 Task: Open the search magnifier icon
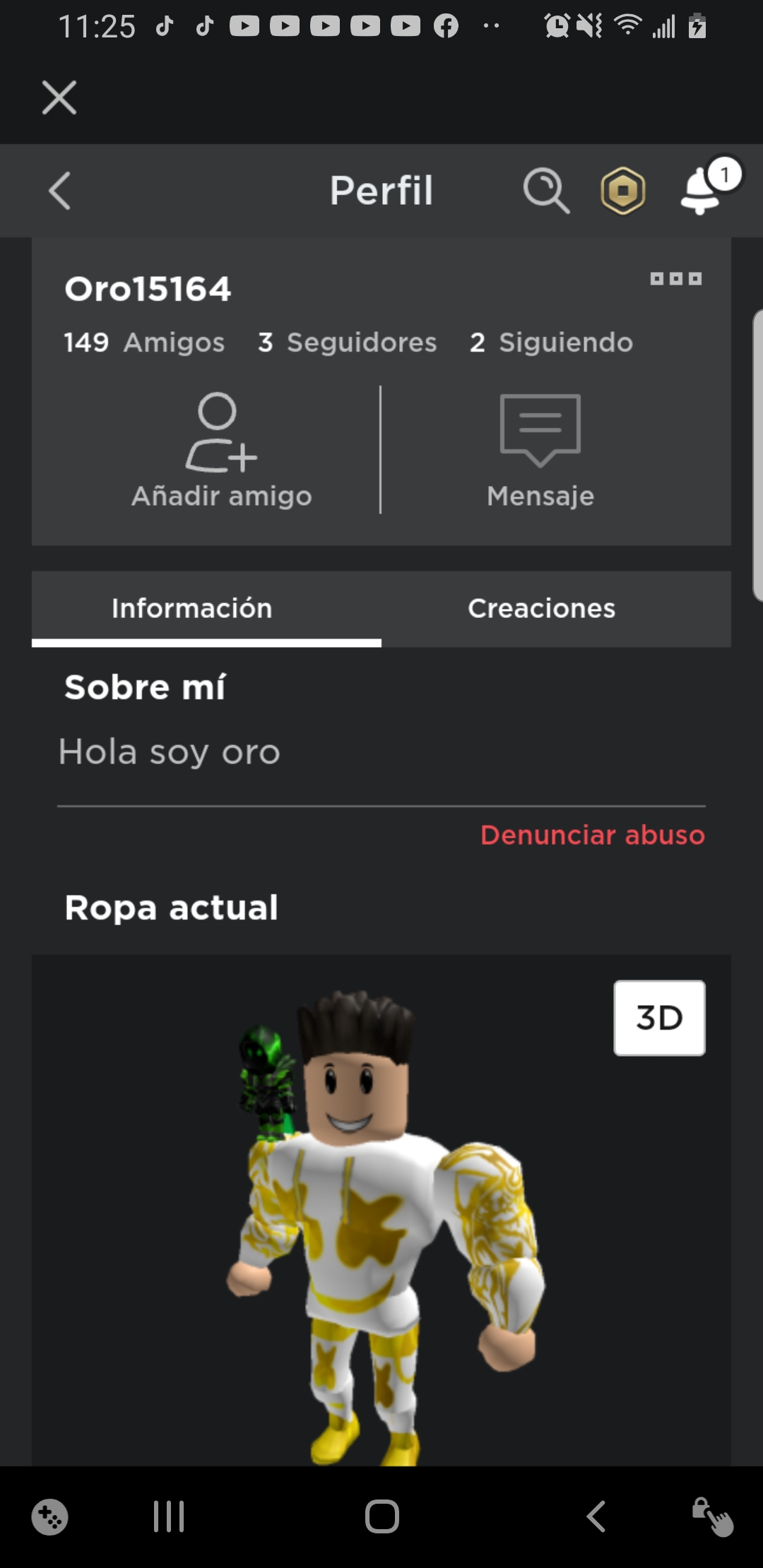545,191
